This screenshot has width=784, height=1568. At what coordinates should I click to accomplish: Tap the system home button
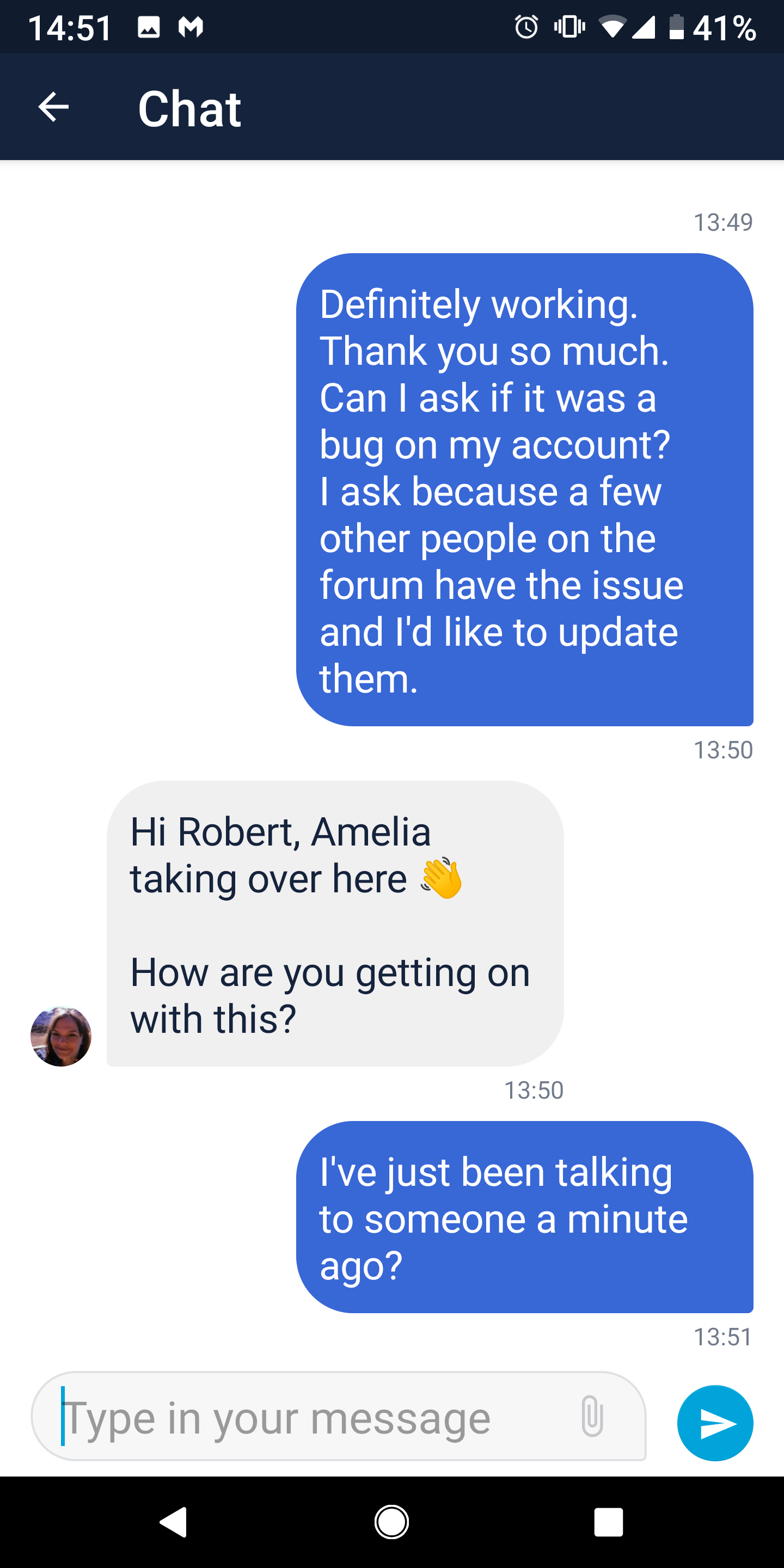click(x=391, y=1522)
